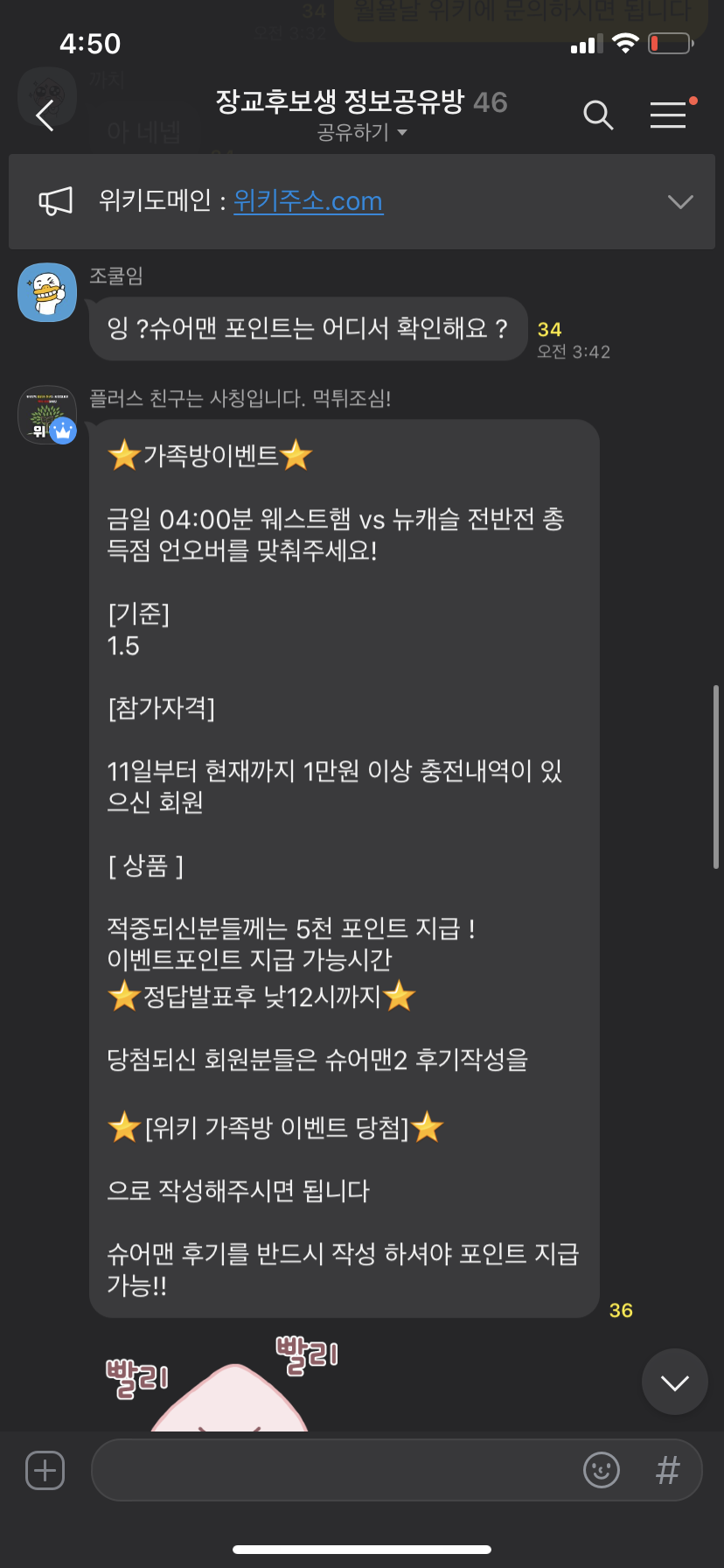Jump to the latest messages
This screenshot has height=1568, width=724.
(674, 1382)
